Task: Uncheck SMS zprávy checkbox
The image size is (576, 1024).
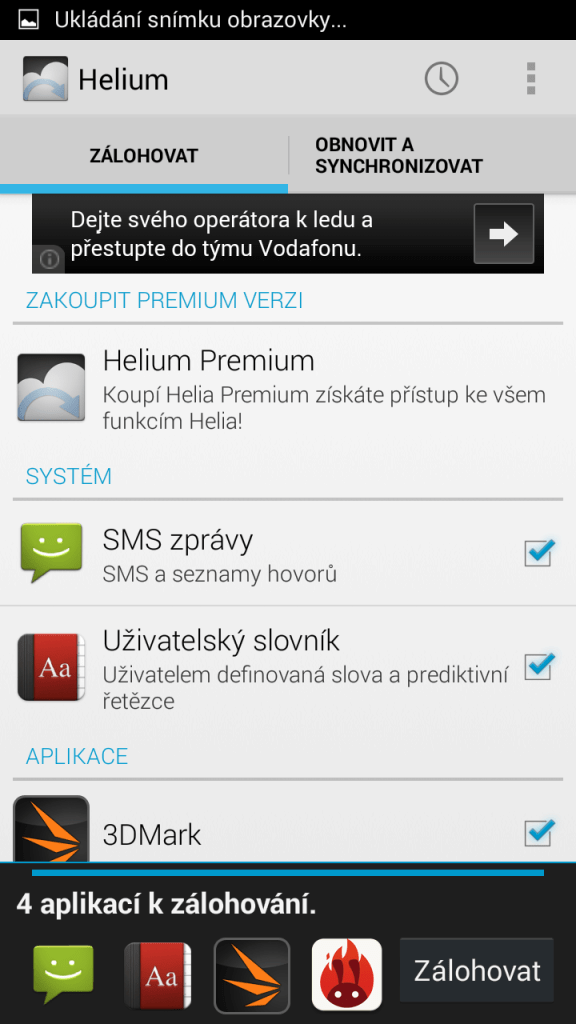Action: 539,553
